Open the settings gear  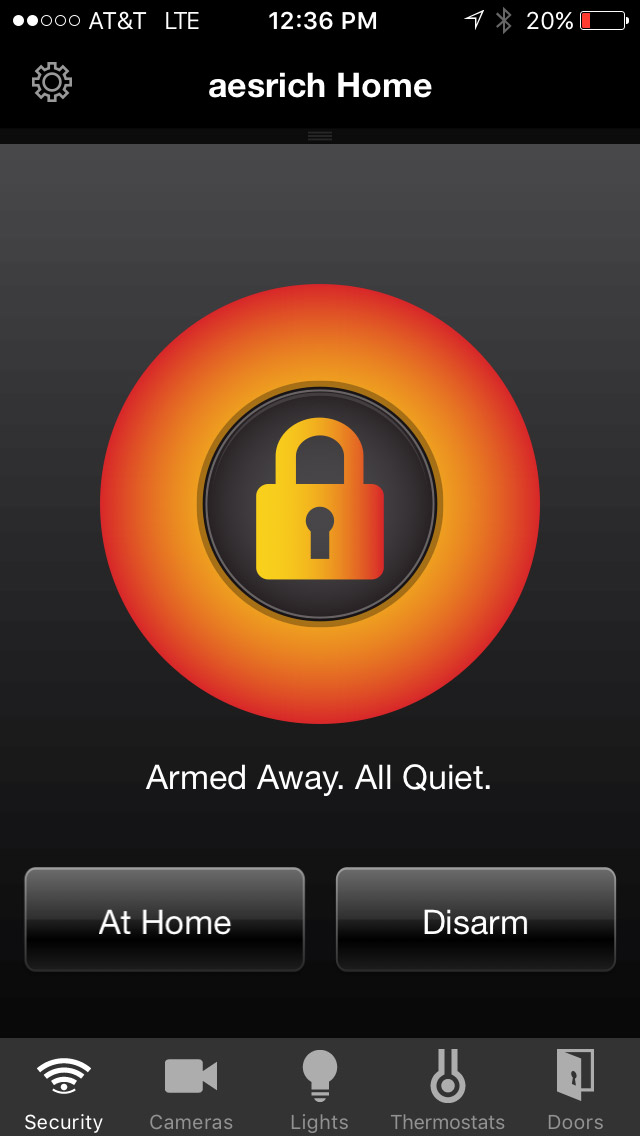click(x=52, y=82)
